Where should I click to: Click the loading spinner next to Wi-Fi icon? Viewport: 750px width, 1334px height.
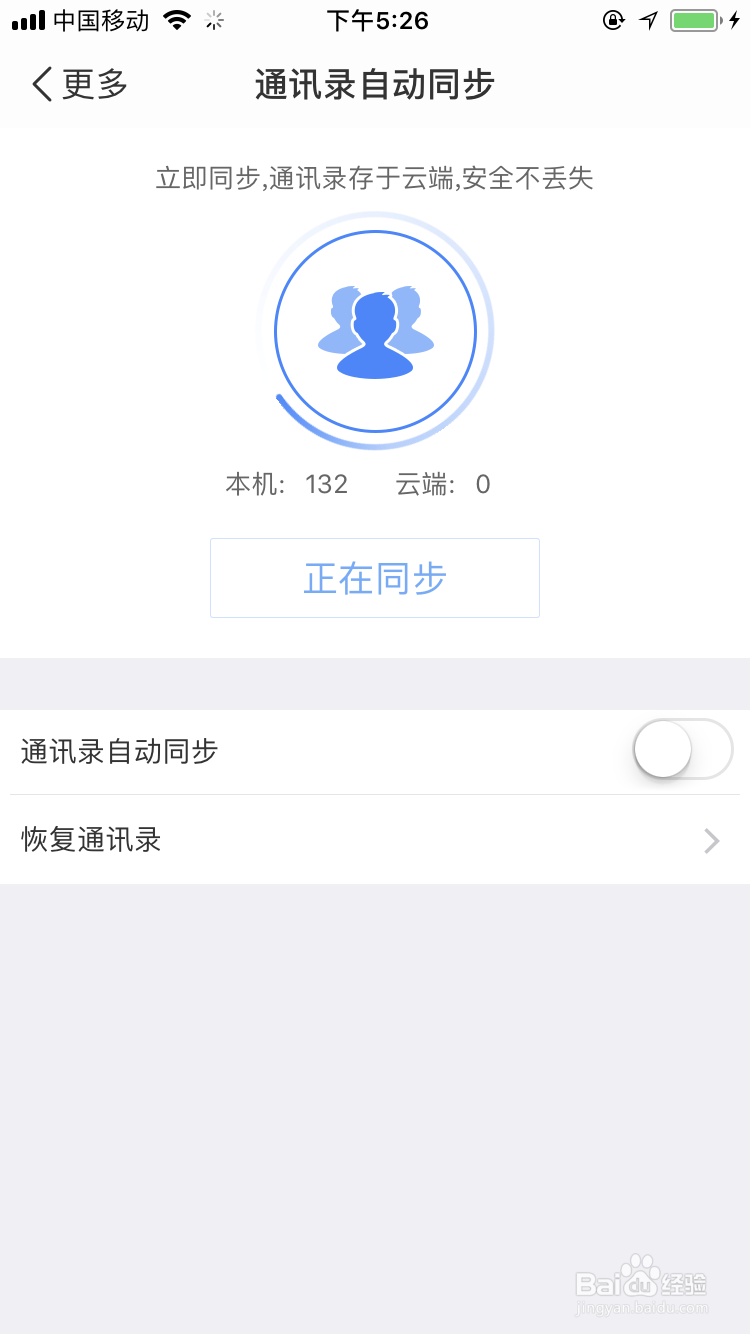[x=214, y=19]
